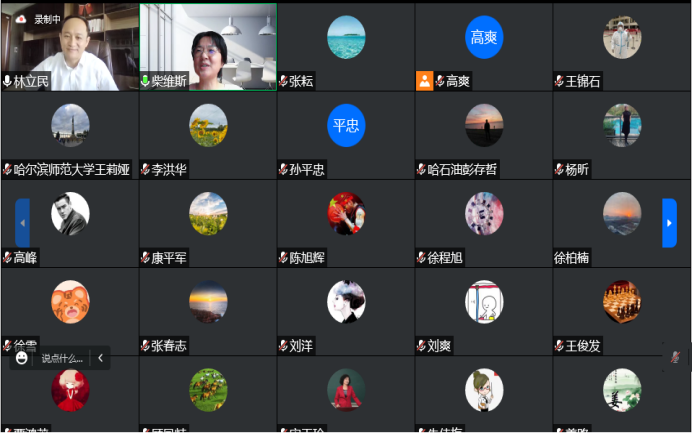Select 杨昕's participant tile

click(x=622, y=135)
